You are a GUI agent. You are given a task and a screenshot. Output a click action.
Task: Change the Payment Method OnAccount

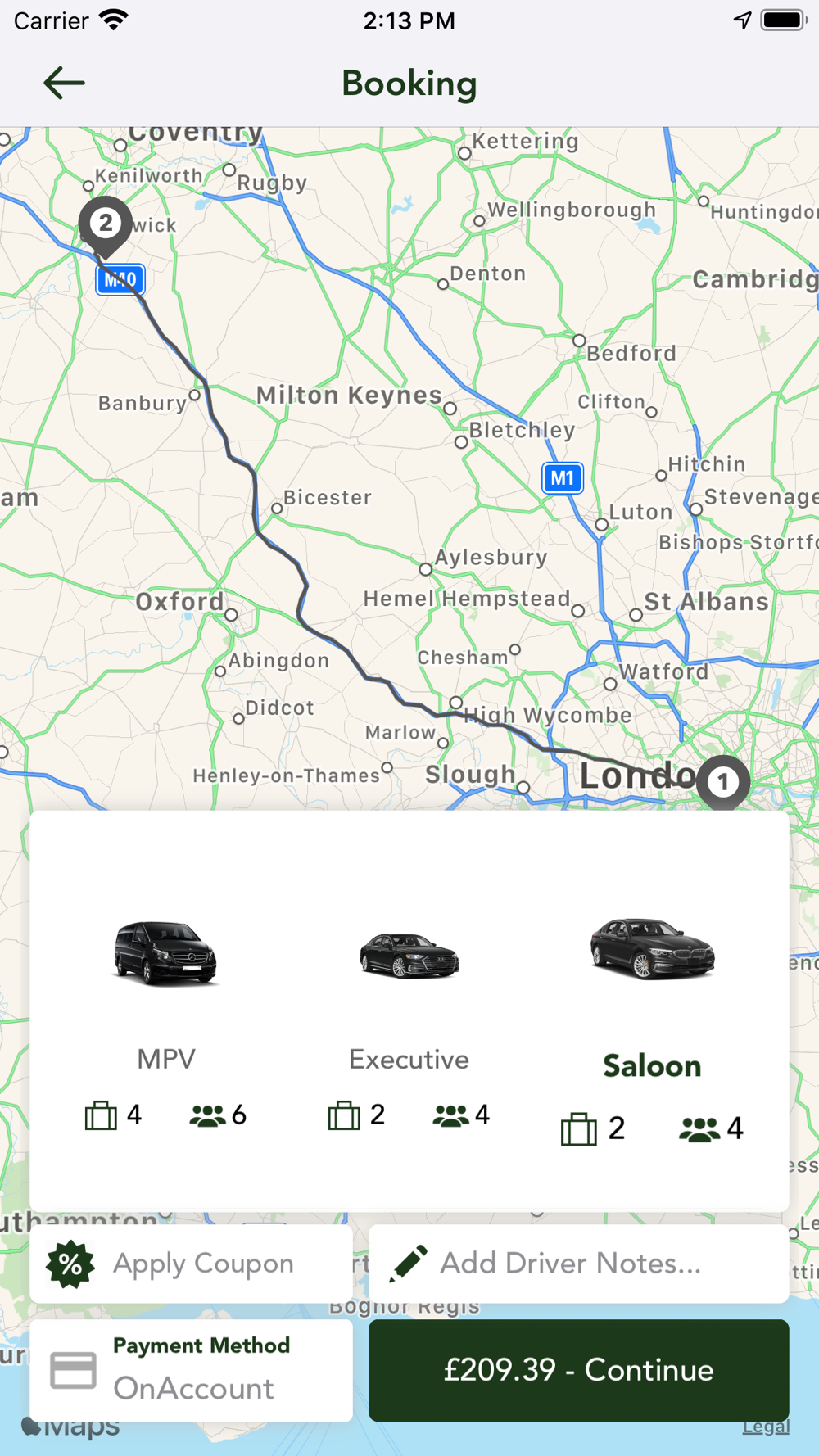pyautogui.click(x=192, y=1370)
